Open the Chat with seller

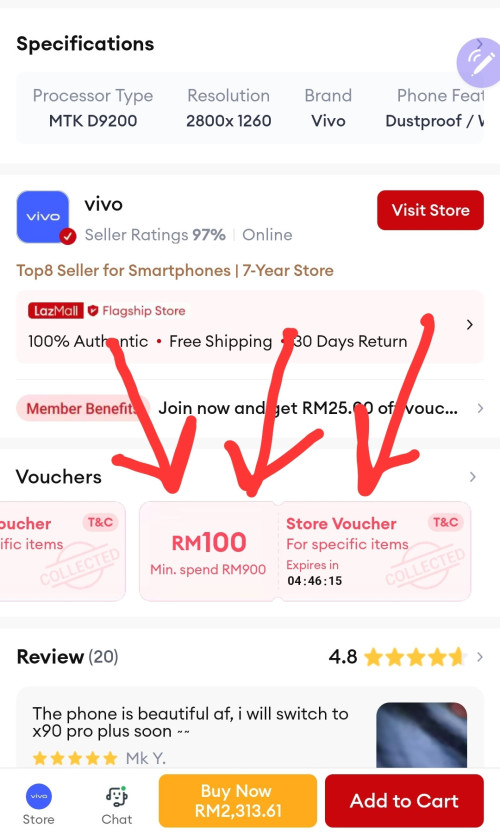pyautogui.click(x=116, y=804)
